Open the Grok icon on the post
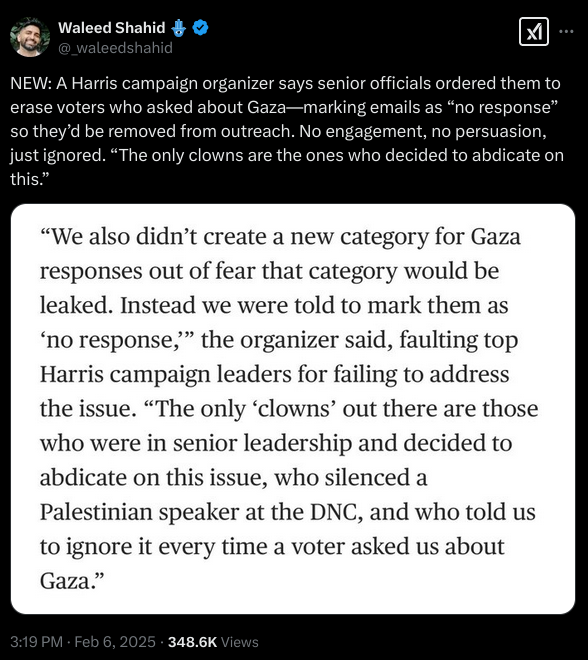Screen dimensions: 588x660 pyautogui.click(x=534, y=32)
